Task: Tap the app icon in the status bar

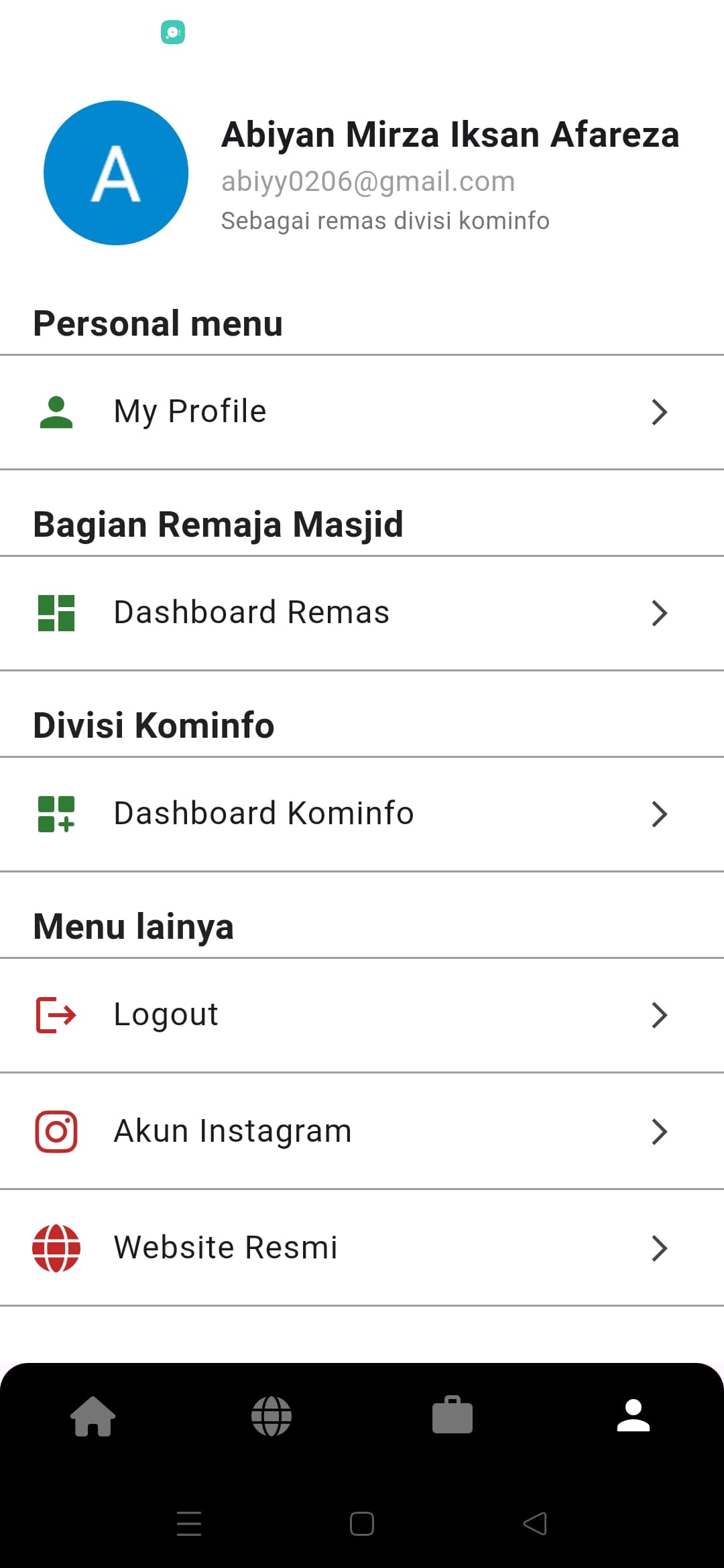Action: pyautogui.click(x=174, y=31)
